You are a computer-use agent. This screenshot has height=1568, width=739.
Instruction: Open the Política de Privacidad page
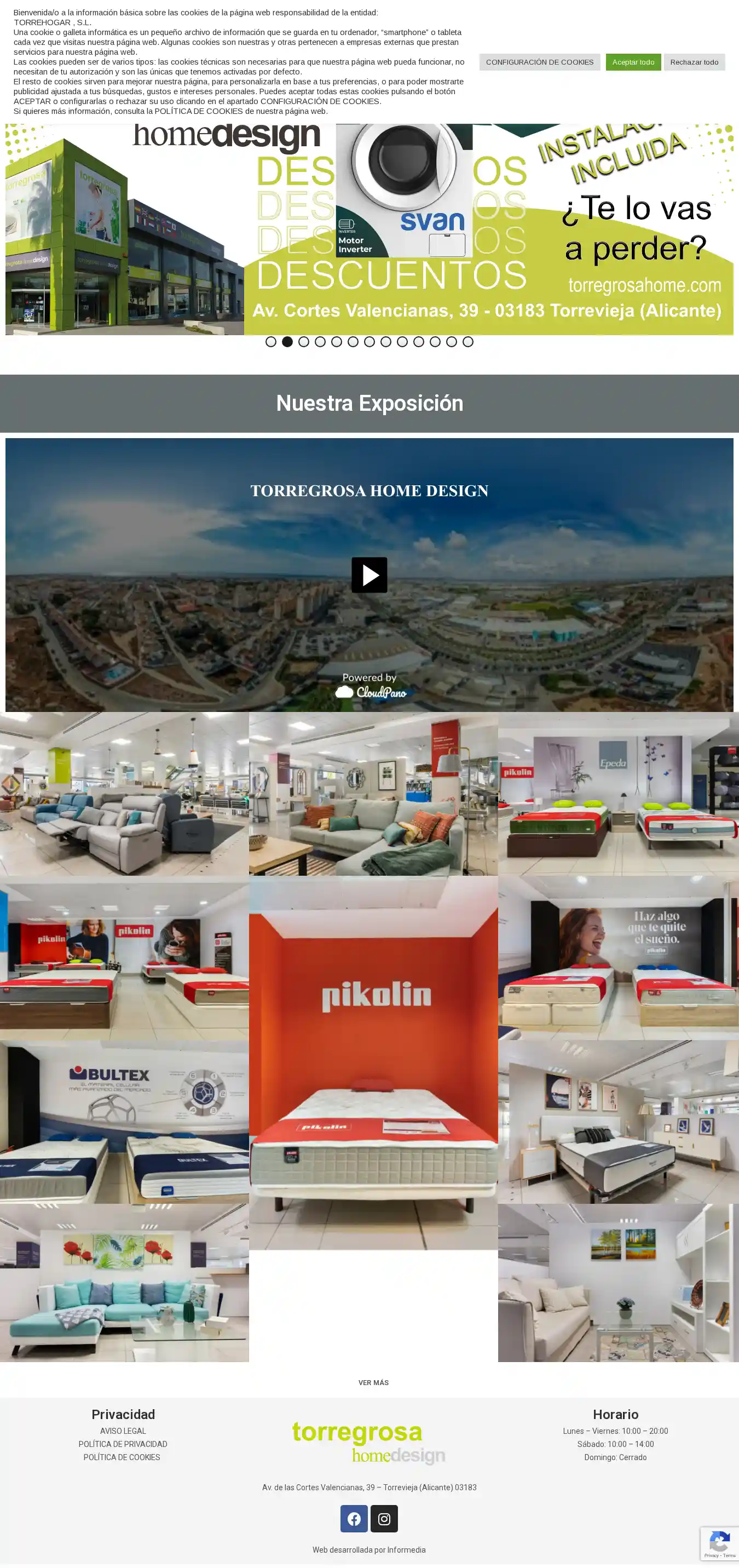(123, 1444)
